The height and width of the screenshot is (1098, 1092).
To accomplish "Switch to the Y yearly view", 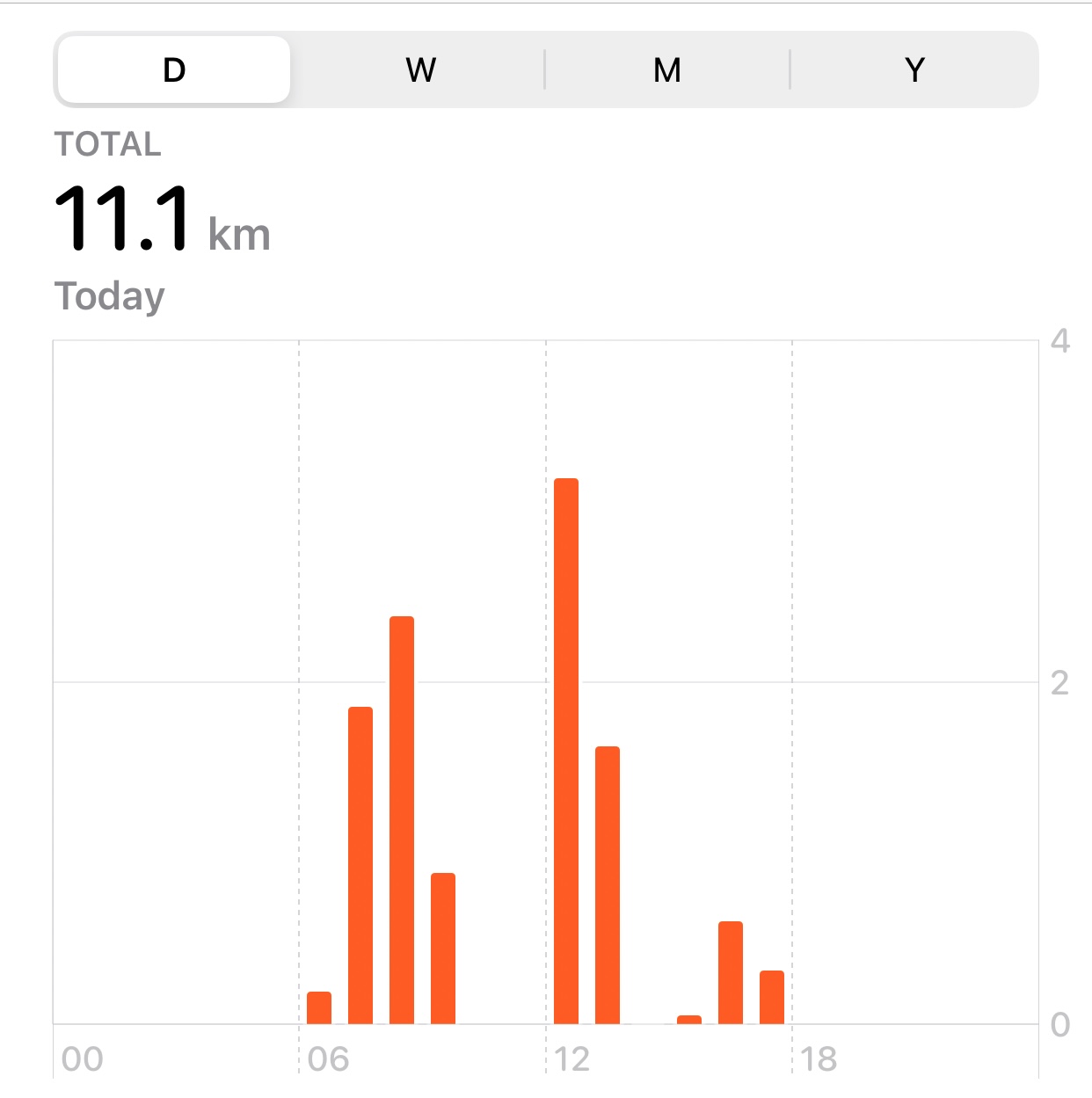I will (914, 69).
